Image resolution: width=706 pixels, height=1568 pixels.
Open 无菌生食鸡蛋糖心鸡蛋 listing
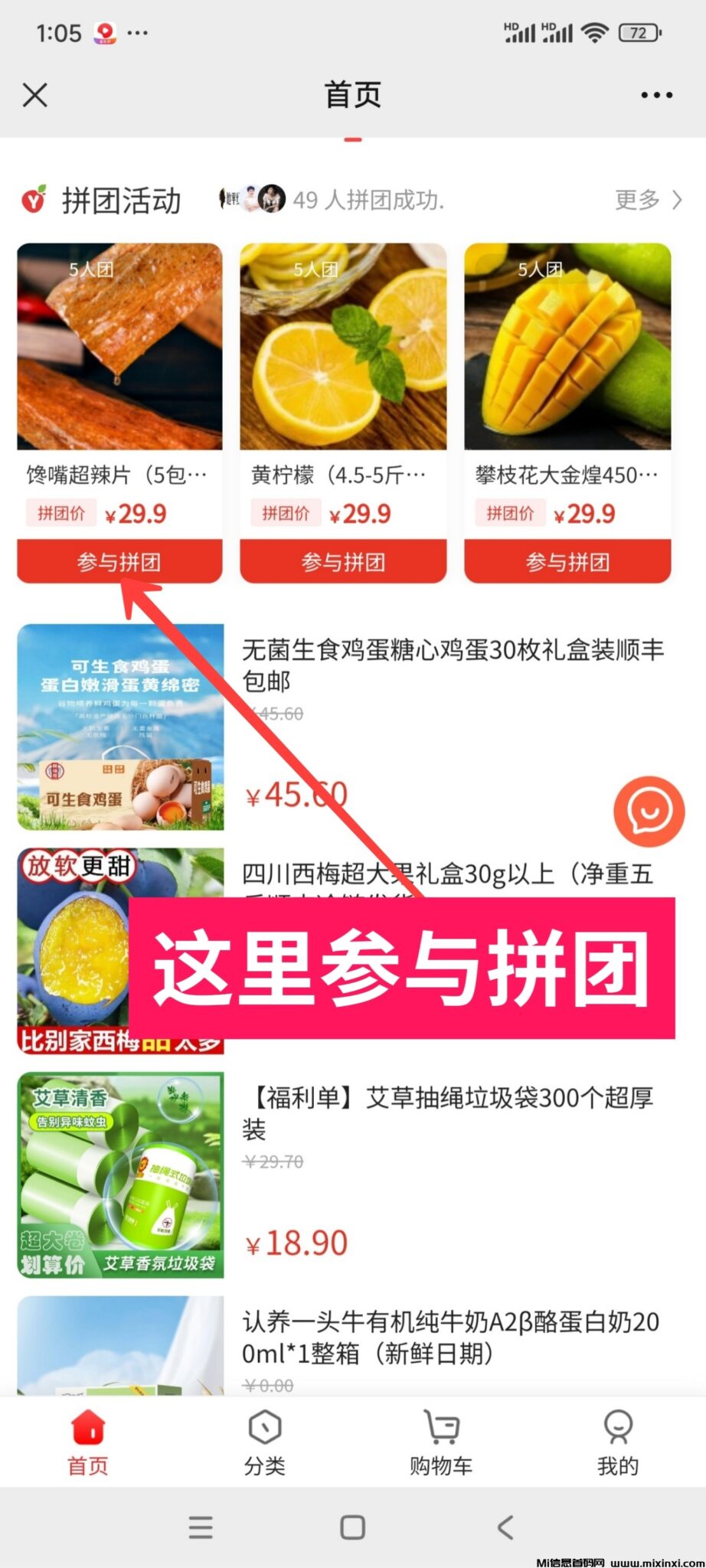pos(452,665)
